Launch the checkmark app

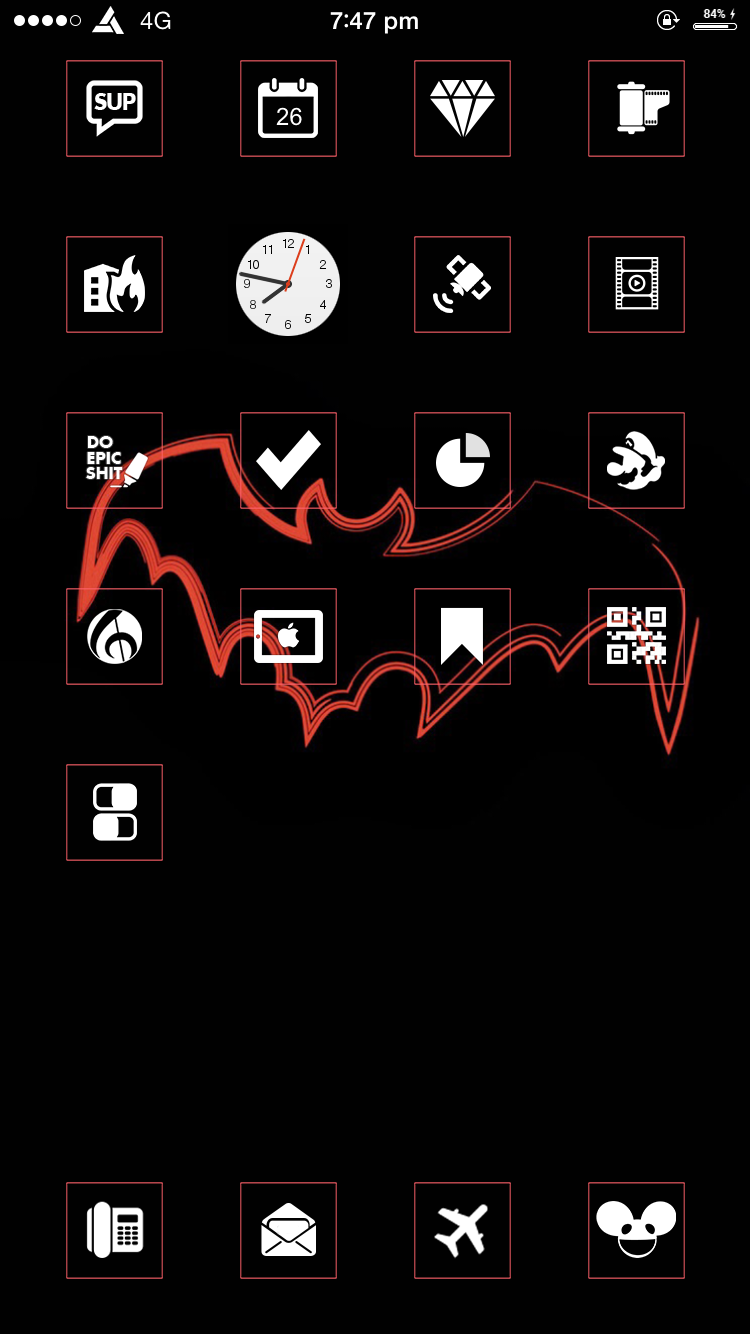(x=288, y=460)
